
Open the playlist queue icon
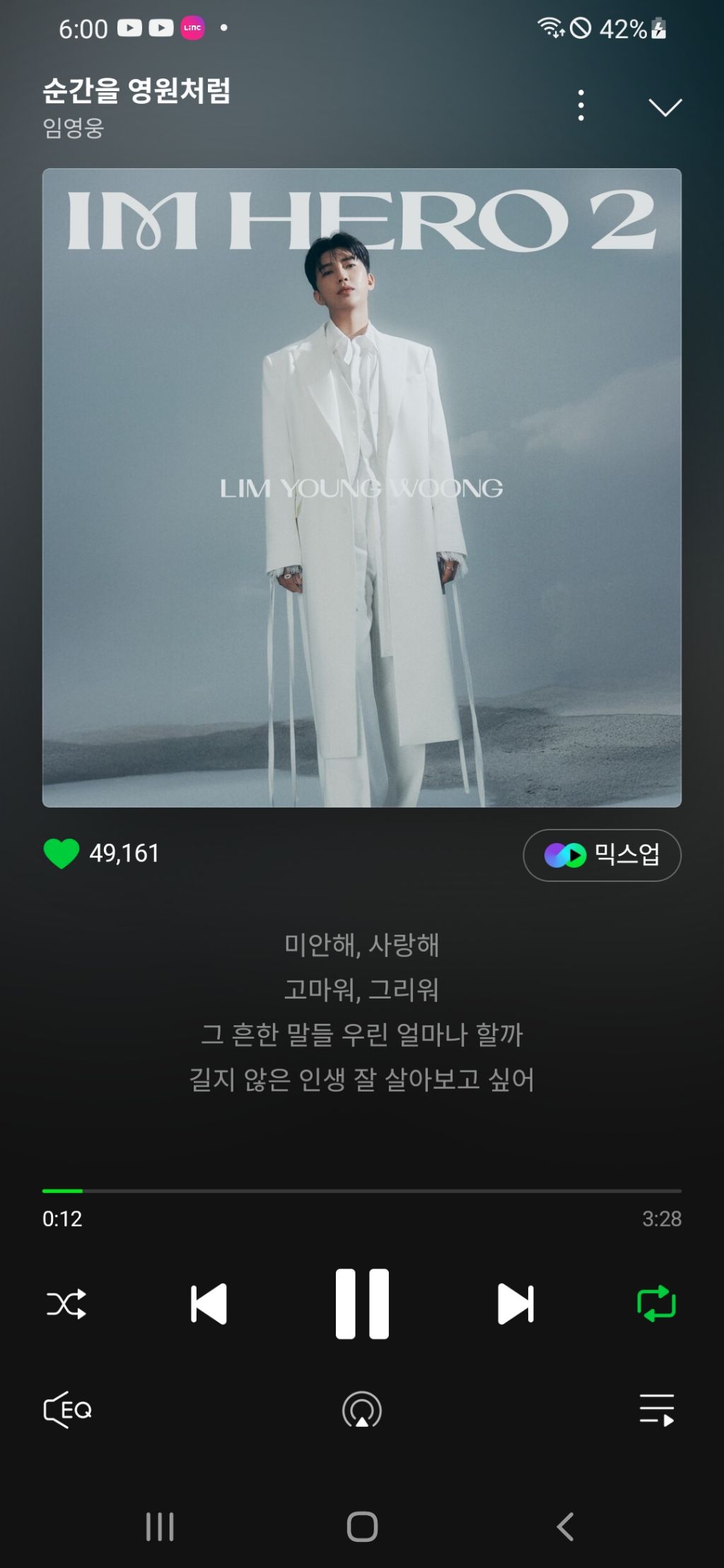[x=657, y=1410]
